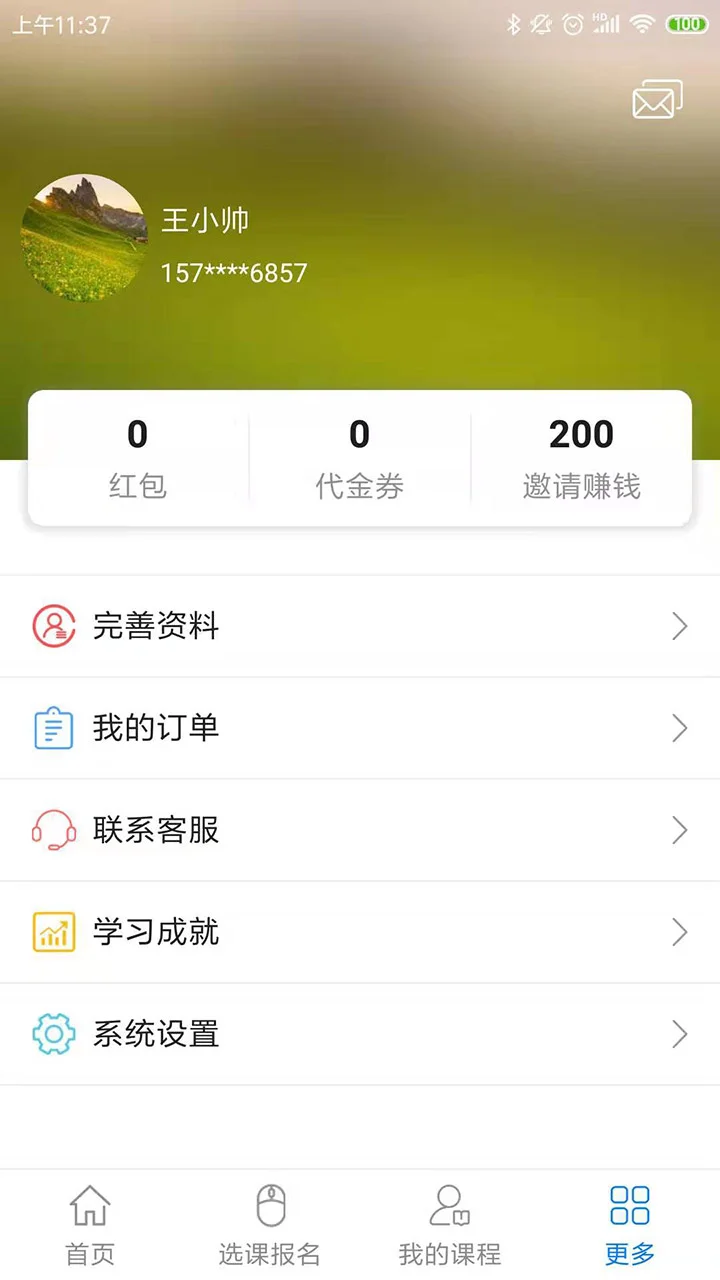Image resolution: width=720 pixels, height=1280 pixels.
Task: Expand the 完善资料 row chevron
Action: point(680,626)
